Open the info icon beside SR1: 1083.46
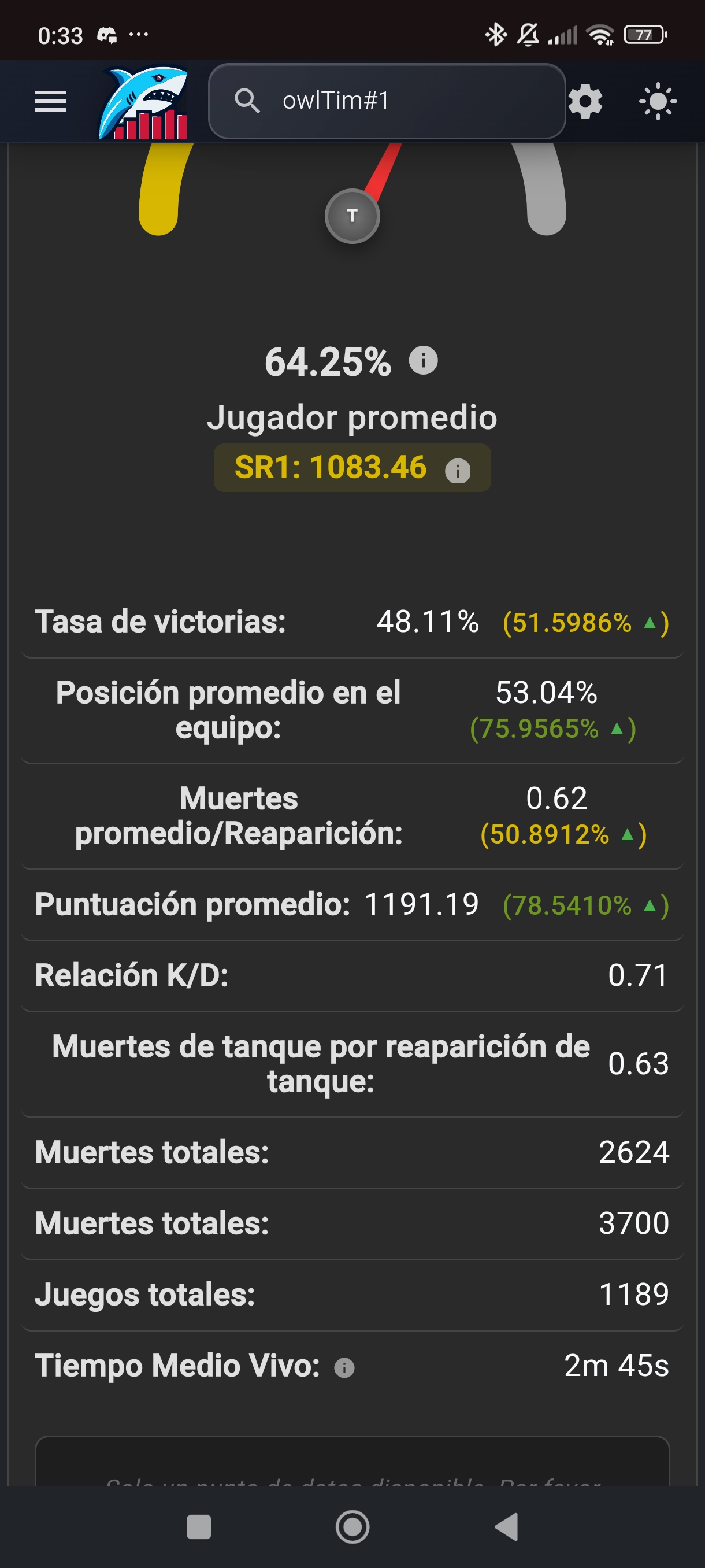The height and width of the screenshot is (1568, 705). (x=458, y=471)
